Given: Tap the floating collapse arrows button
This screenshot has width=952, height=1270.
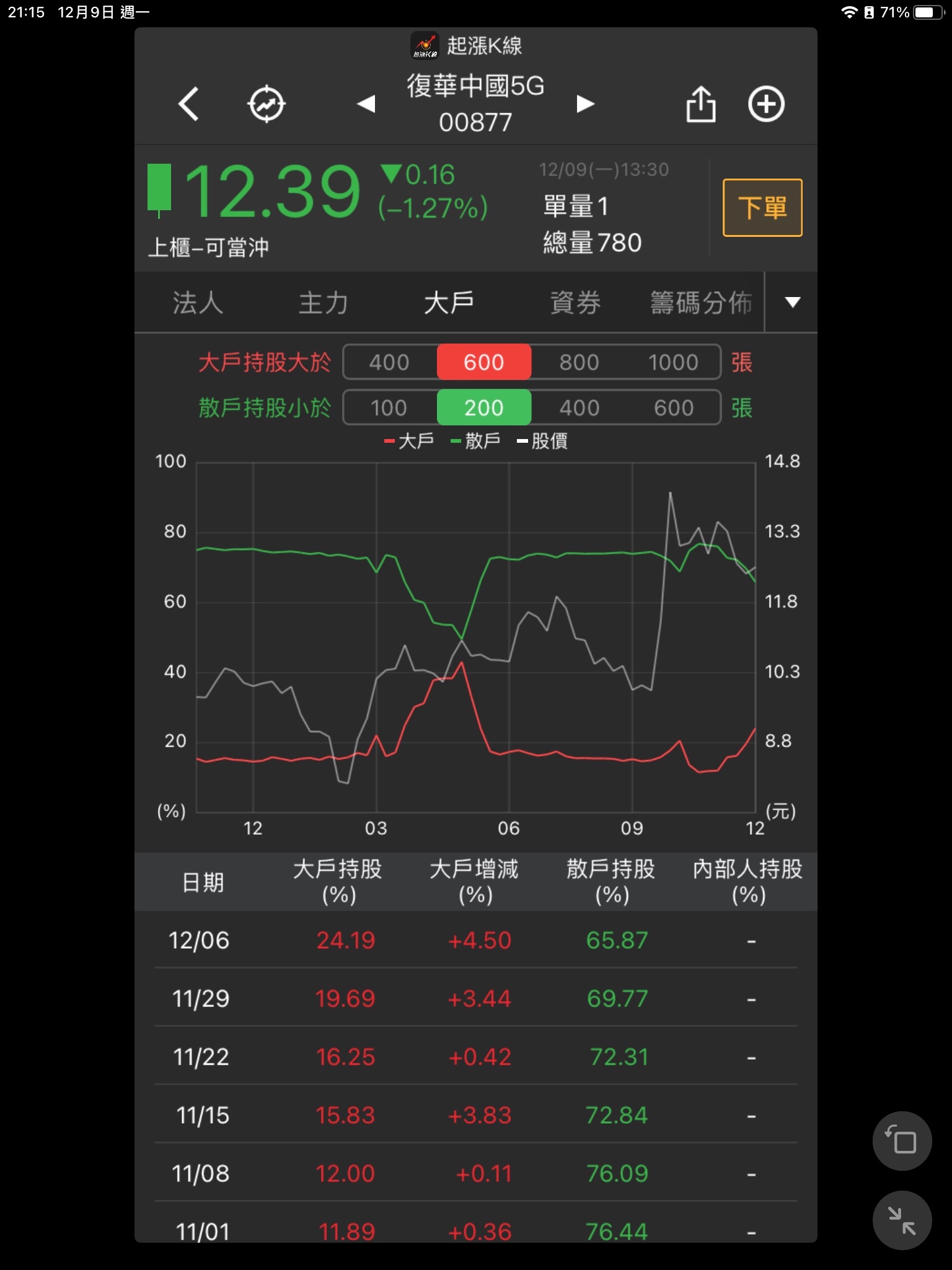Looking at the screenshot, I should click(x=902, y=1220).
